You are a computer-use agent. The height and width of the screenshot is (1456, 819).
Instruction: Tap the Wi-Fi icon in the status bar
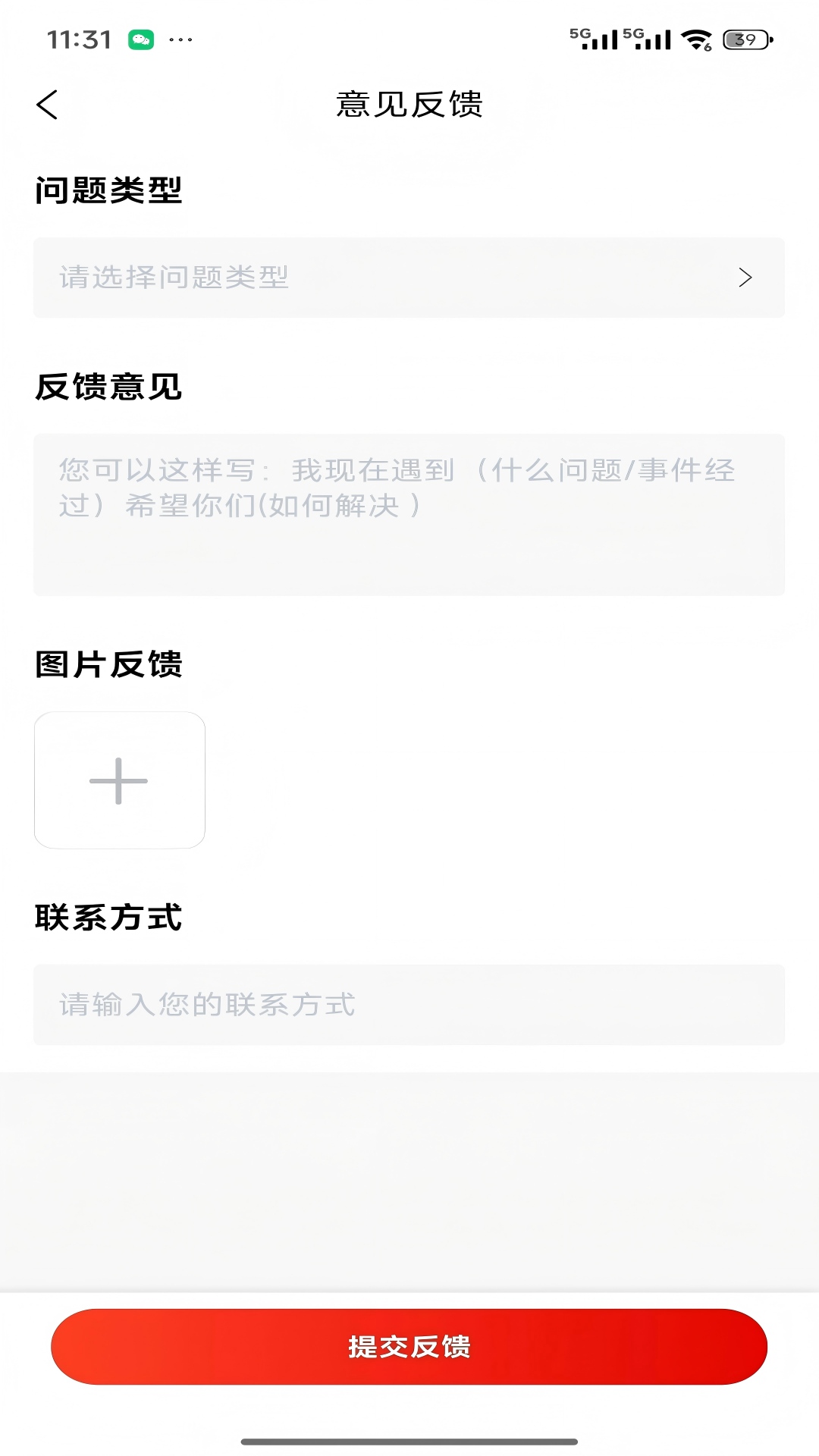(695, 39)
